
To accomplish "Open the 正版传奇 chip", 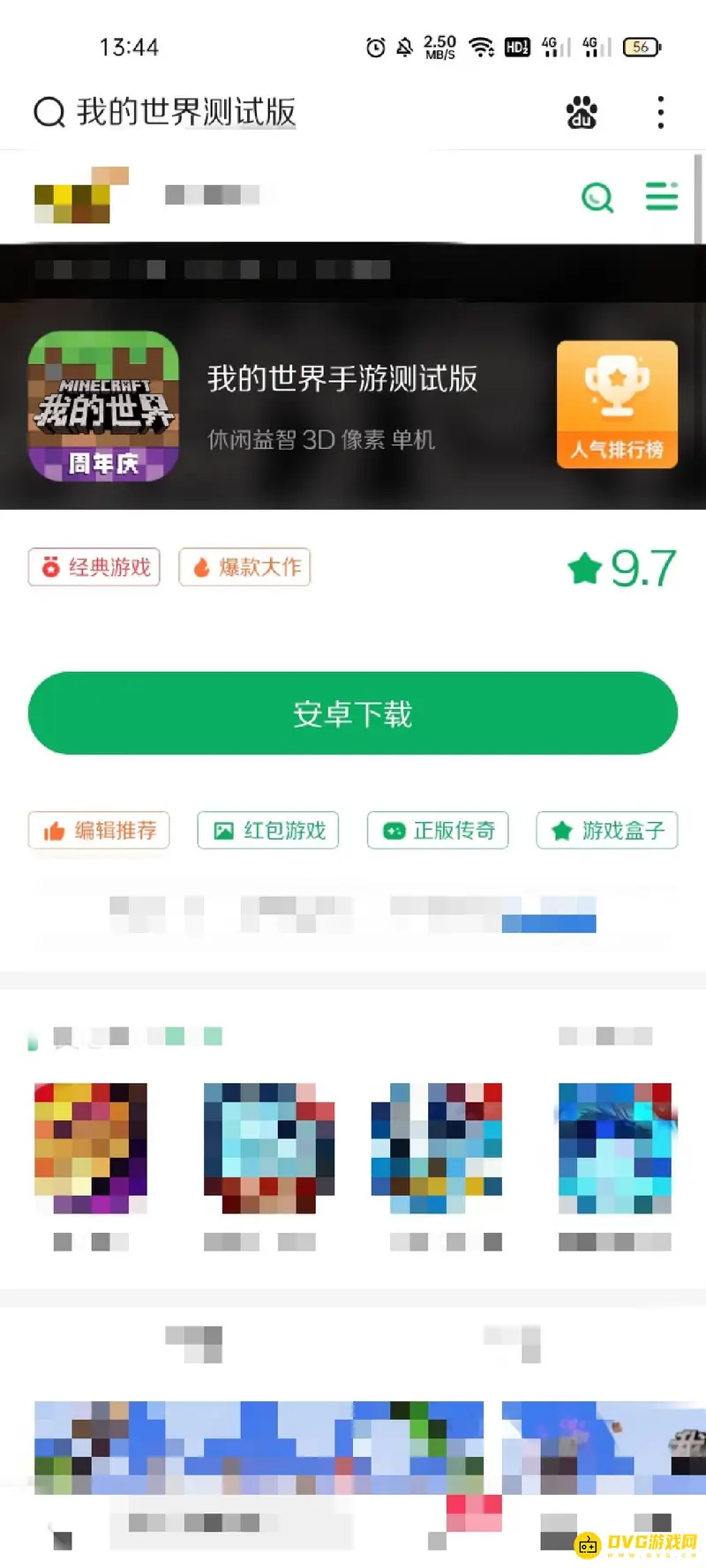I will click(x=438, y=830).
